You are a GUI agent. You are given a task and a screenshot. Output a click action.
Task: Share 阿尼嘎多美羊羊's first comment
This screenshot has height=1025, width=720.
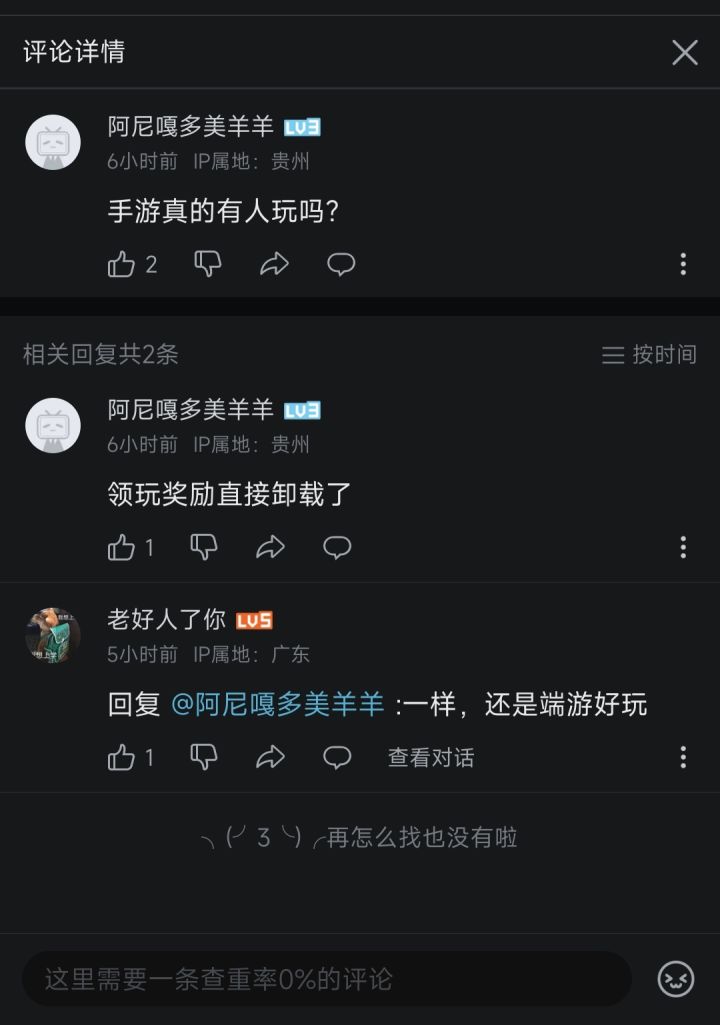point(273,263)
